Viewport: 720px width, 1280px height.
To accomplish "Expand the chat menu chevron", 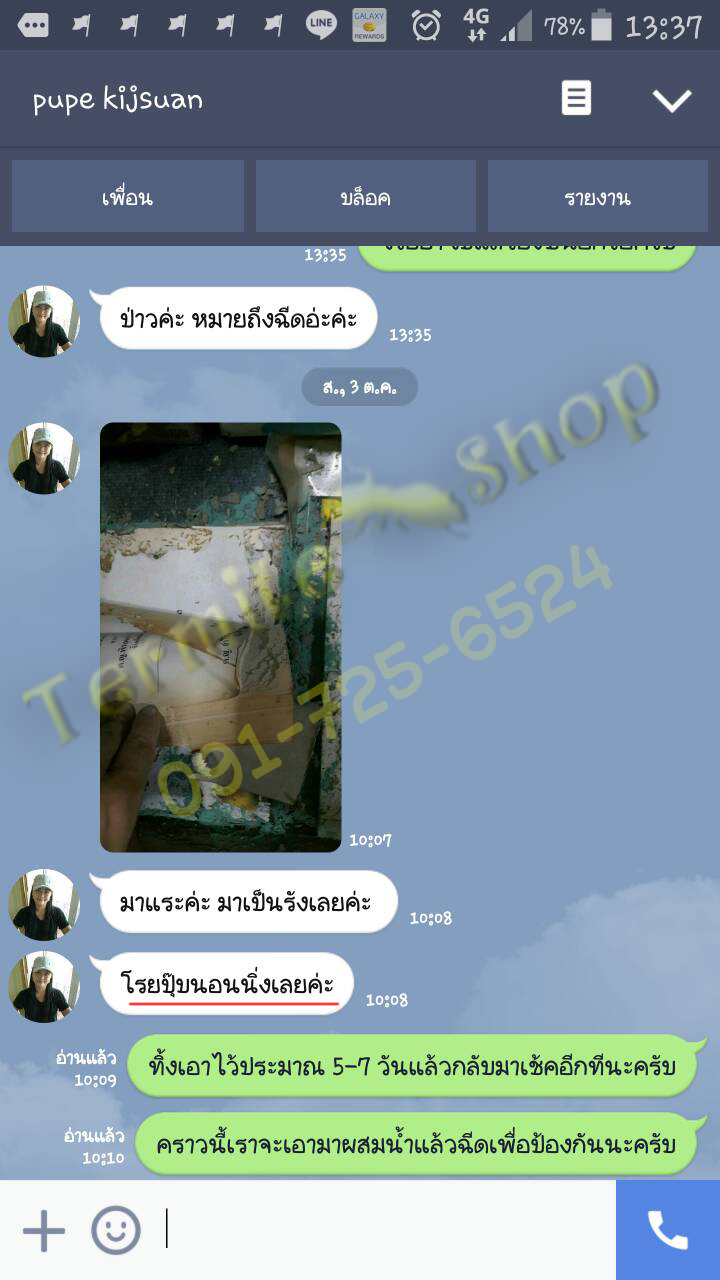I will point(671,99).
